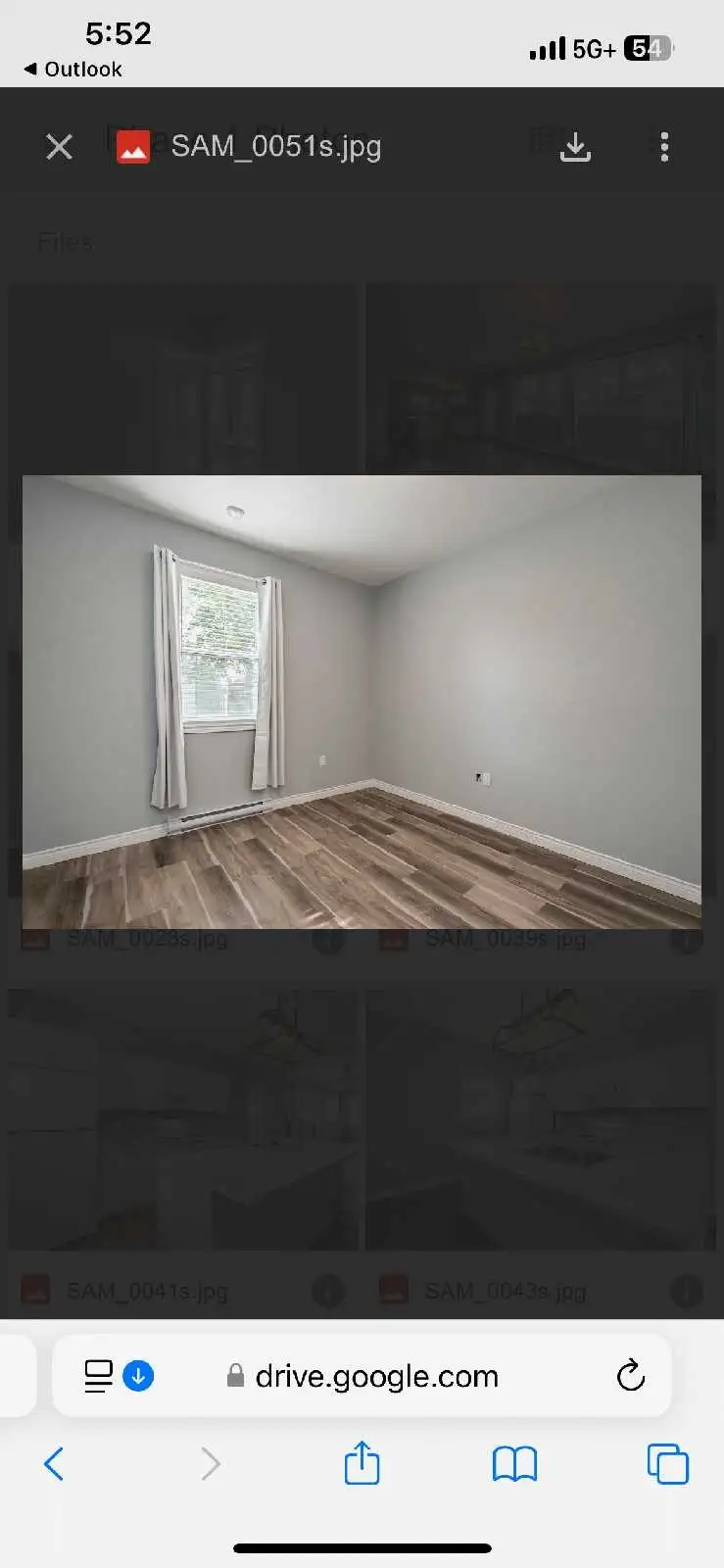Tap the drive.google.com address bar

[x=377, y=1377]
